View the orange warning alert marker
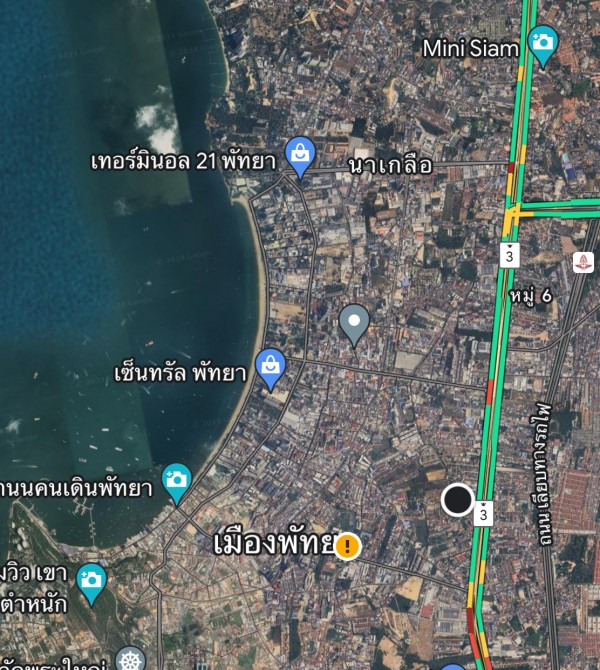 pos(347,546)
